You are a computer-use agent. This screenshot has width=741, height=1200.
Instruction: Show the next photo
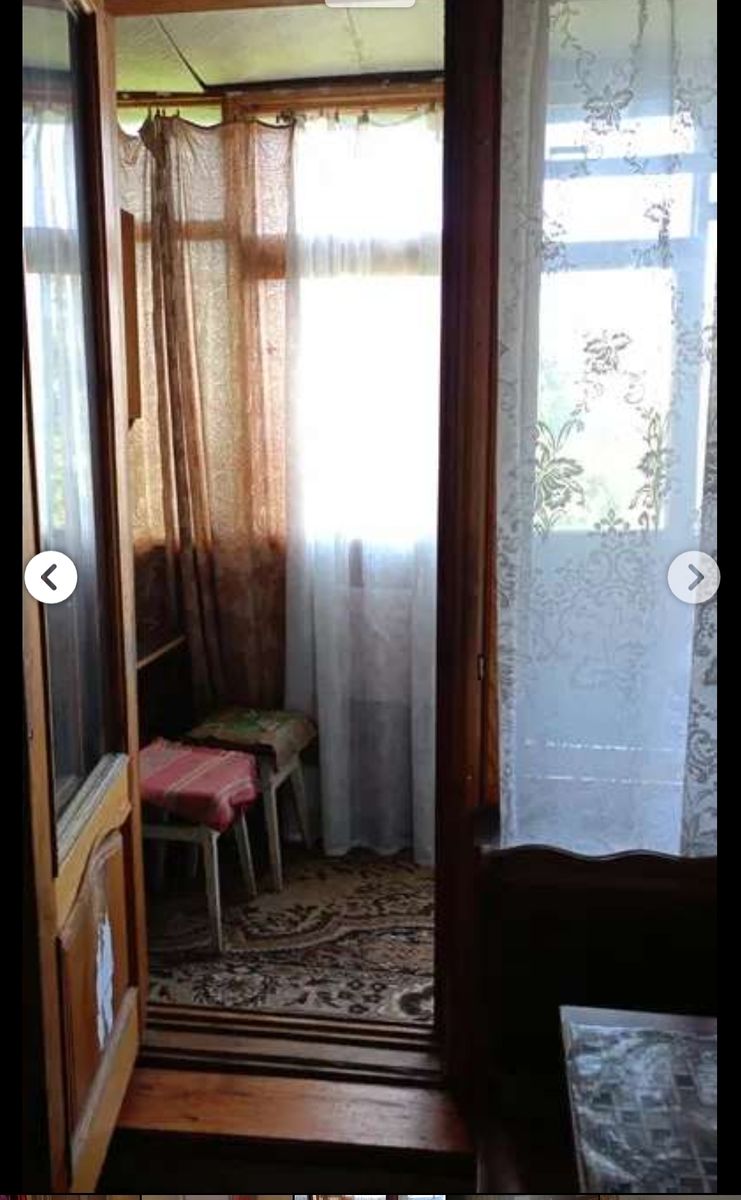(693, 577)
